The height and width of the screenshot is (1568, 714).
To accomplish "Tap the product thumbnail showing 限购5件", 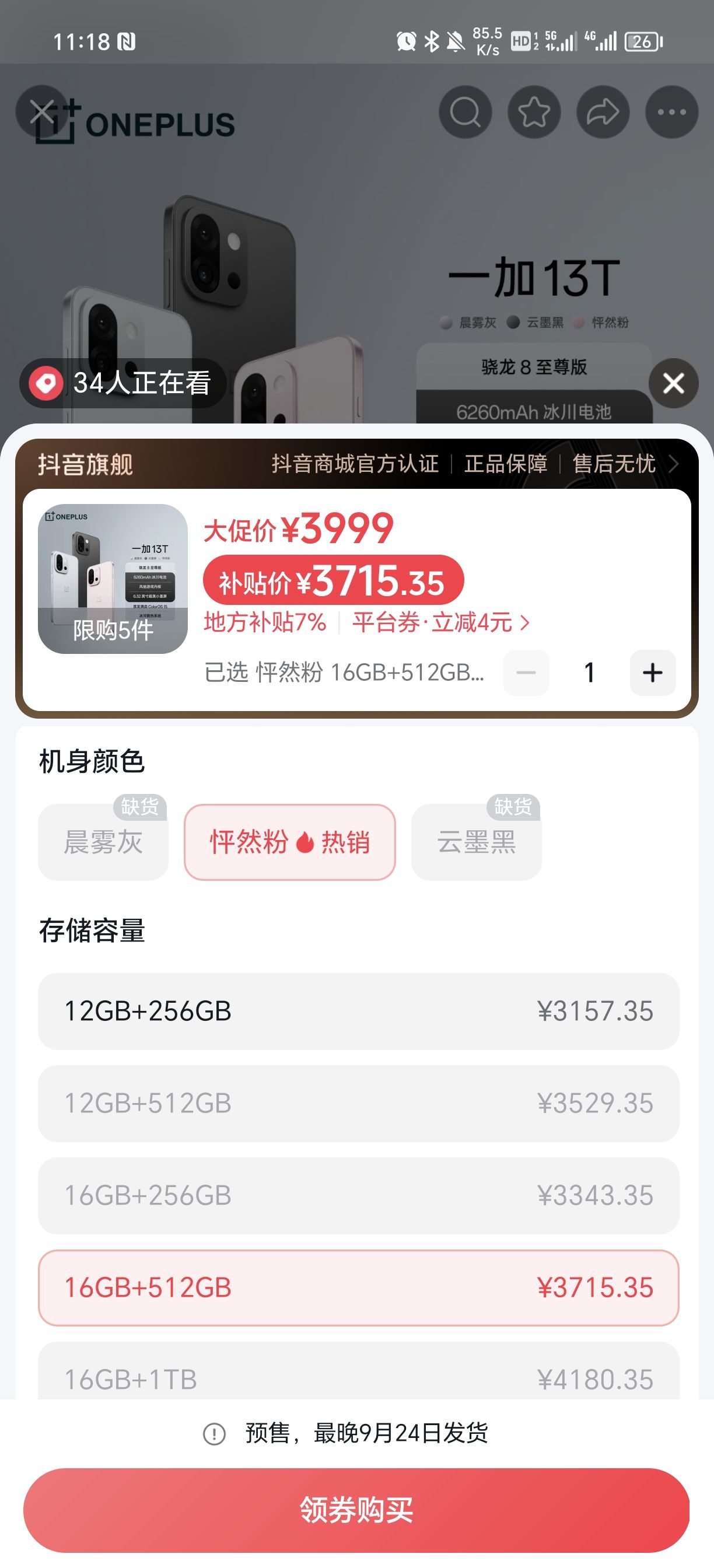I will pos(113,579).
